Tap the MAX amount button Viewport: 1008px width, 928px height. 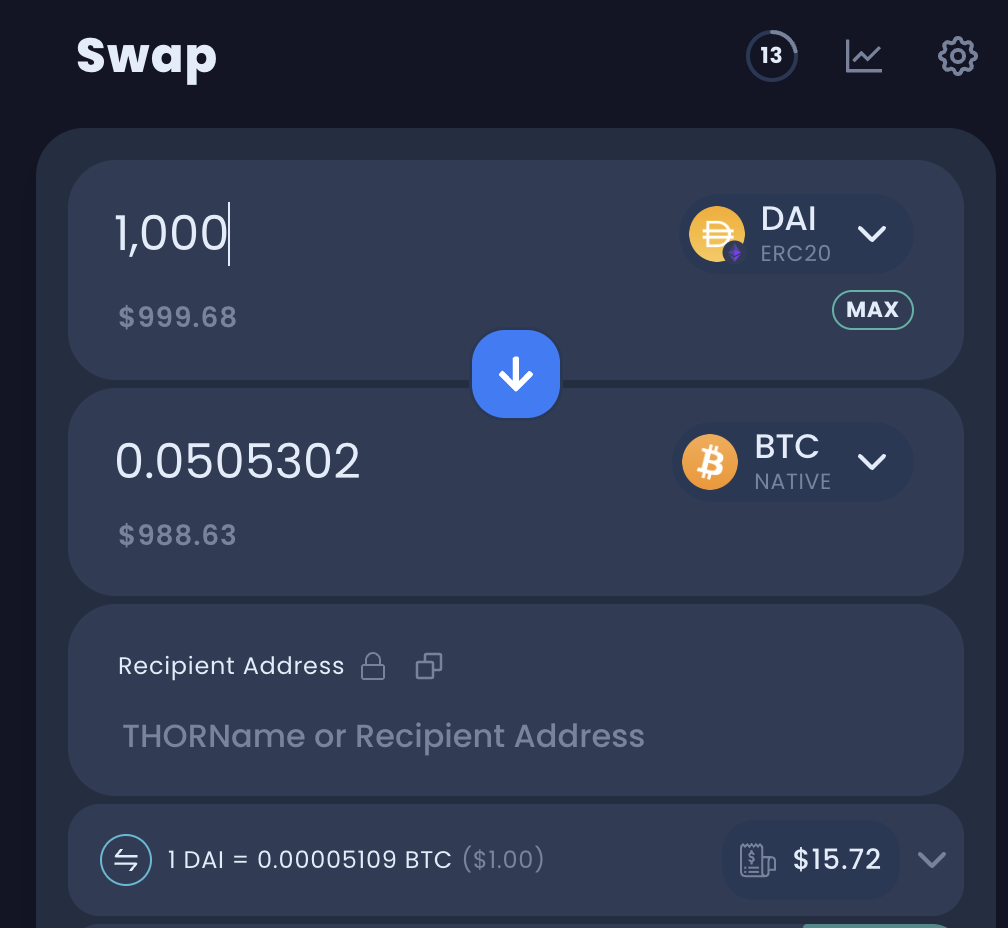click(x=872, y=310)
